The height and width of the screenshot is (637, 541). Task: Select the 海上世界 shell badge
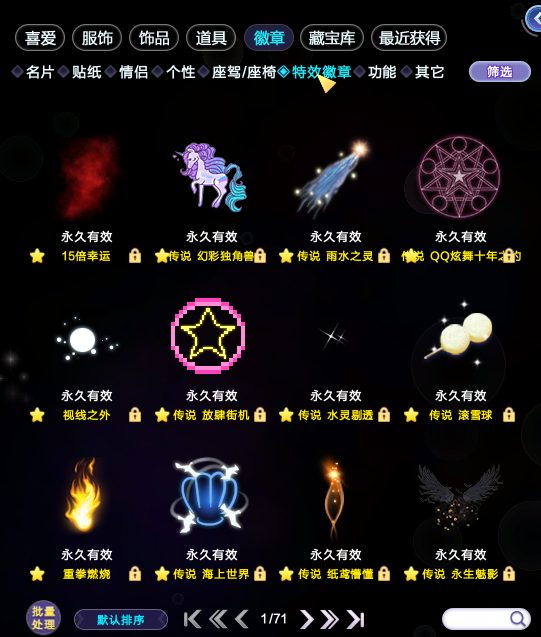210,495
